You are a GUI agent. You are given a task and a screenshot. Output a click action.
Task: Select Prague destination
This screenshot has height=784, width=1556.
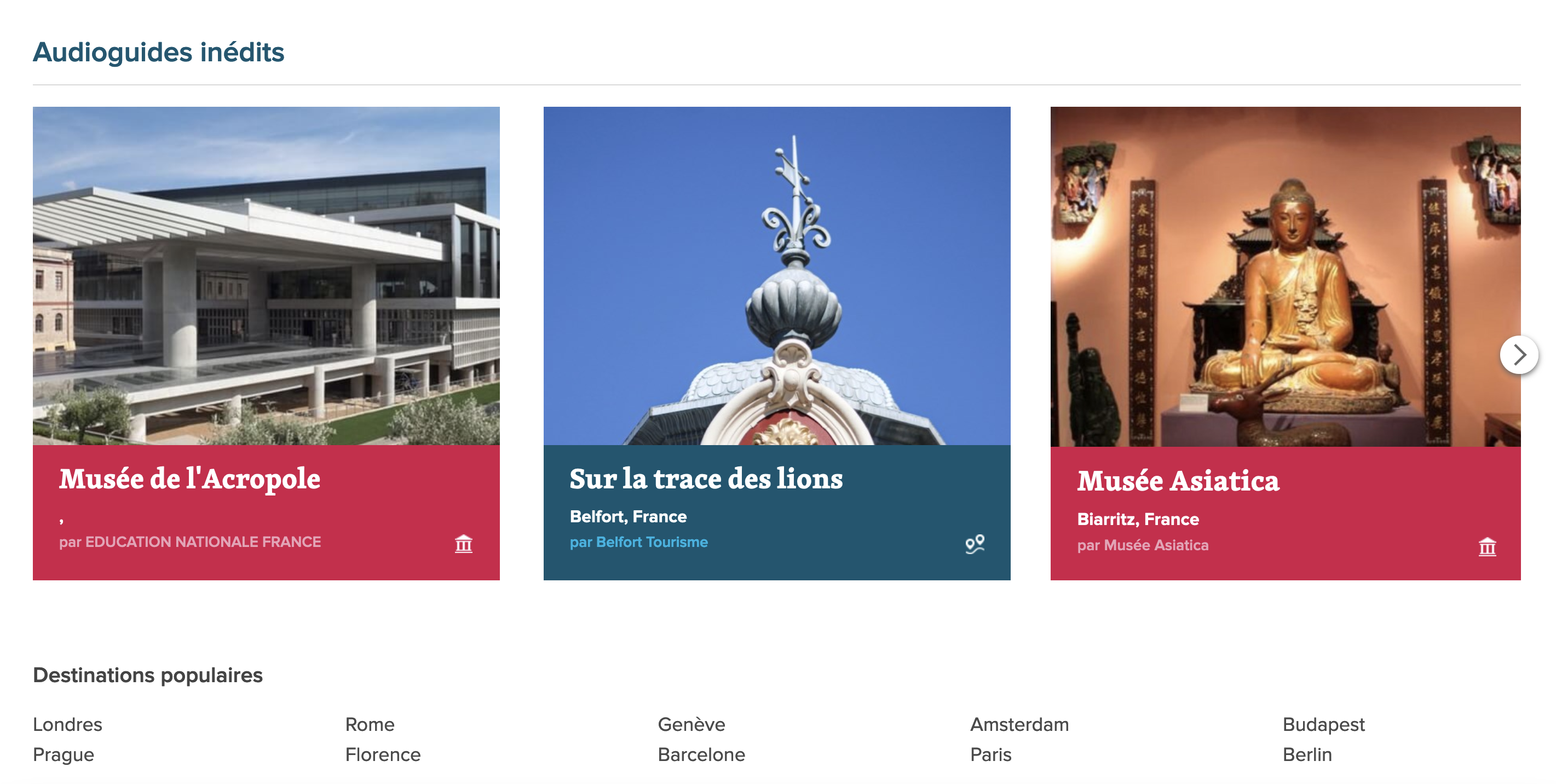[x=63, y=754]
